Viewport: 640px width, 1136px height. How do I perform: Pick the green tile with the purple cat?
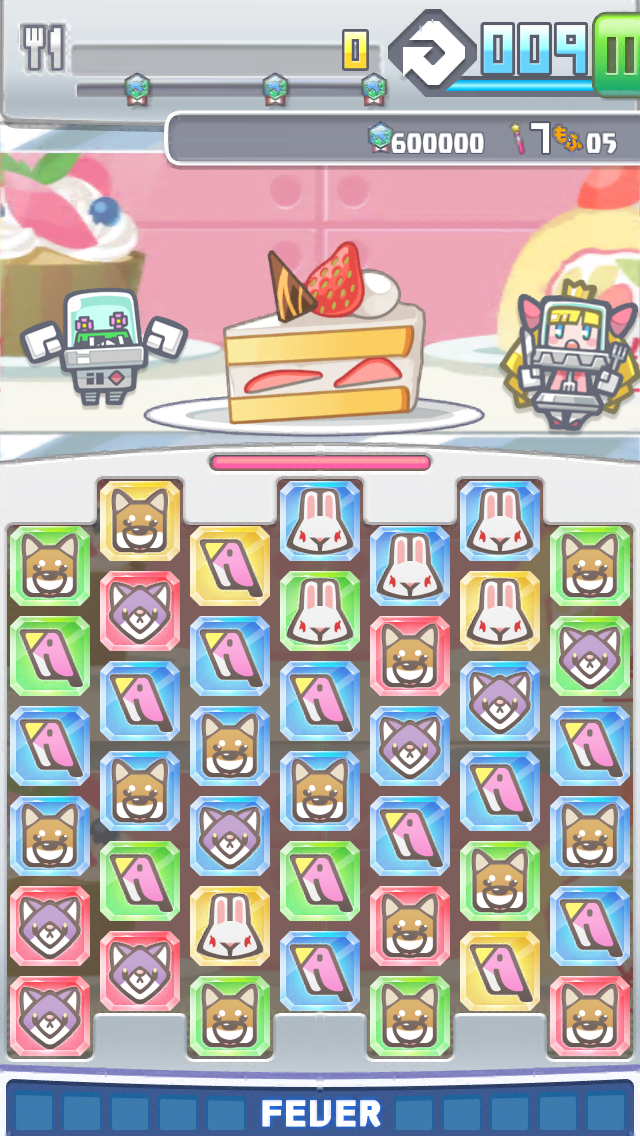click(x=589, y=655)
